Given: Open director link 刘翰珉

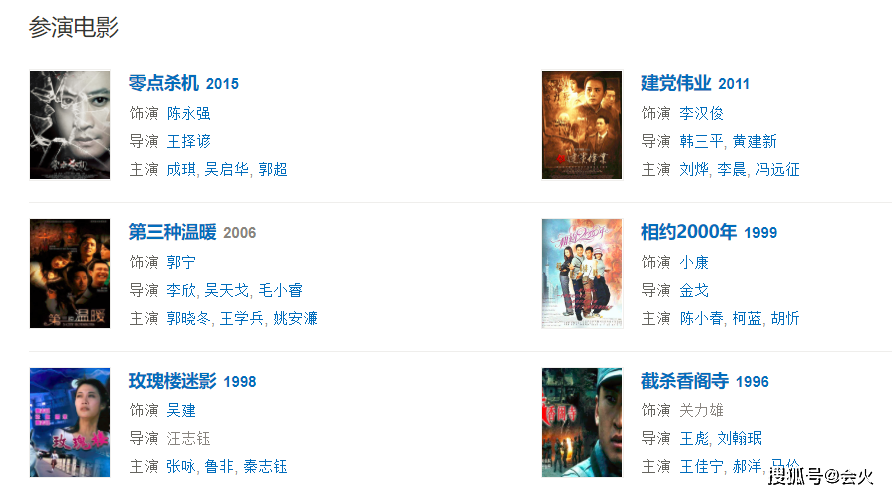Looking at the screenshot, I should tap(740, 438).
